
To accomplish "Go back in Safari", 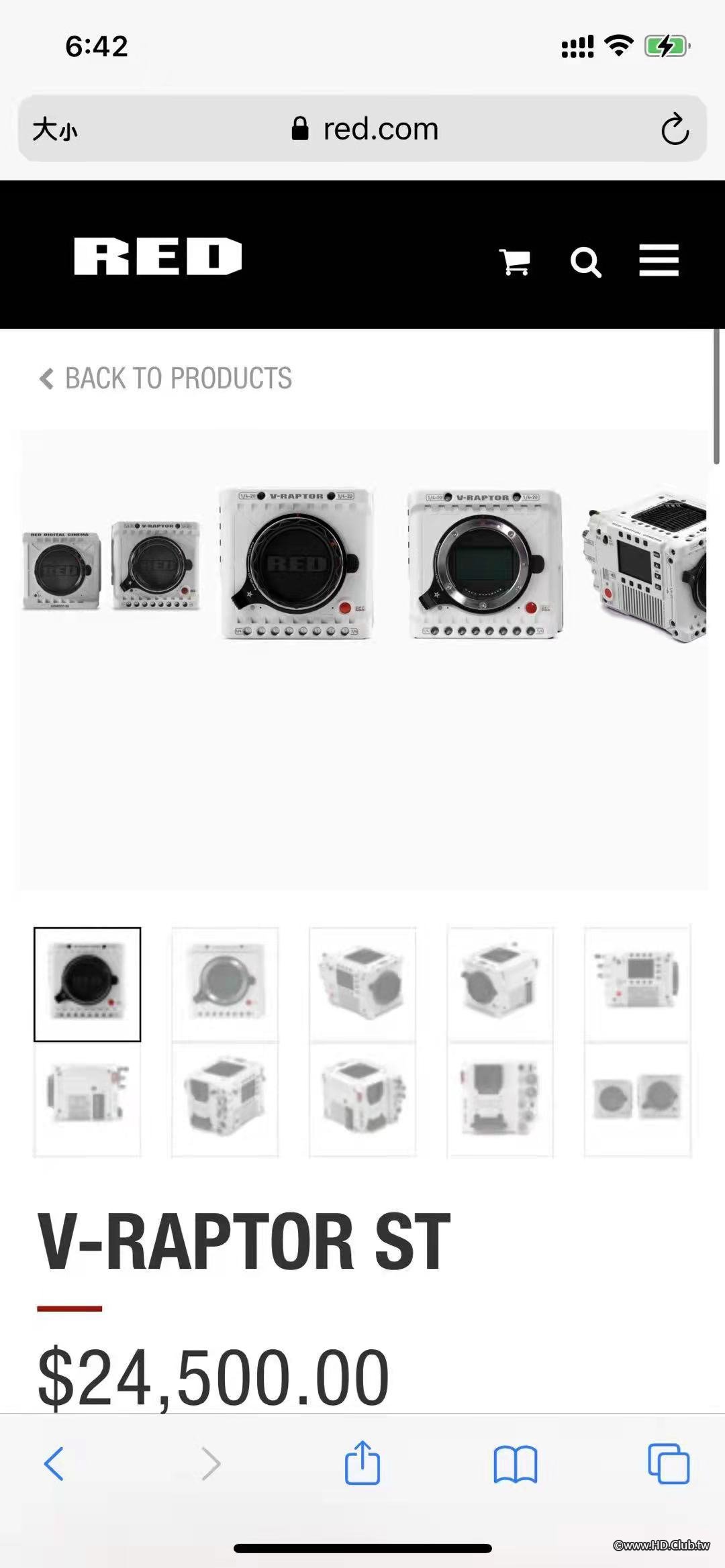I will [x=54, y=1463].
